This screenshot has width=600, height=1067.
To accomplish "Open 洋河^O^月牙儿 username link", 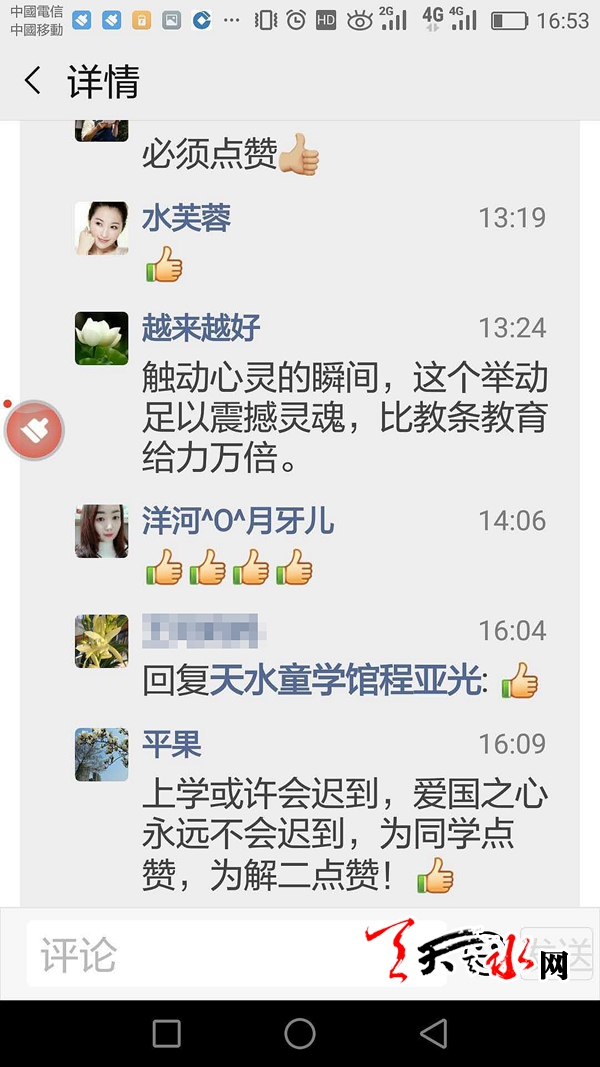I will [x=238, y=520].
